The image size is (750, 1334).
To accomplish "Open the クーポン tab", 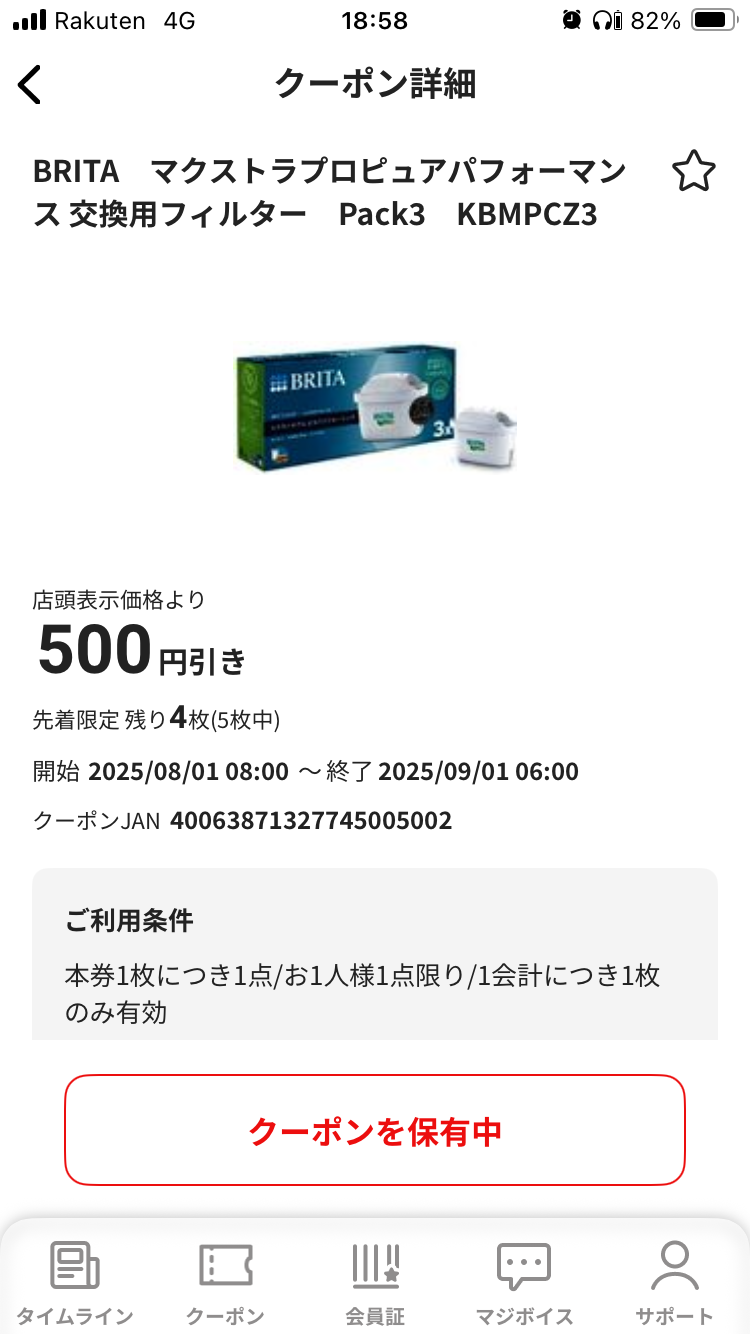I will [x=225, y=1283].
